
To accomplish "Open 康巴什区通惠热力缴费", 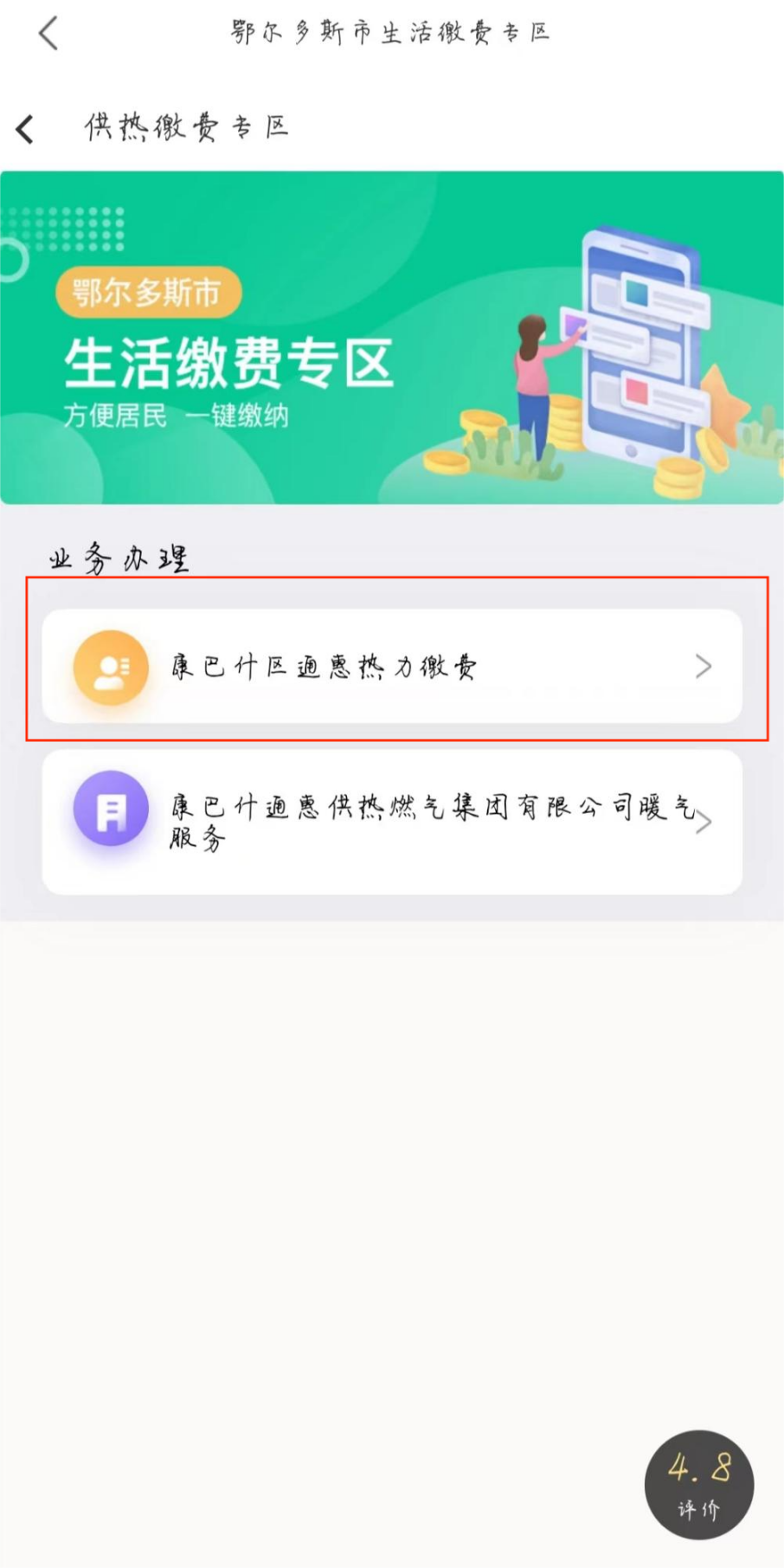I will coord(392,666).
